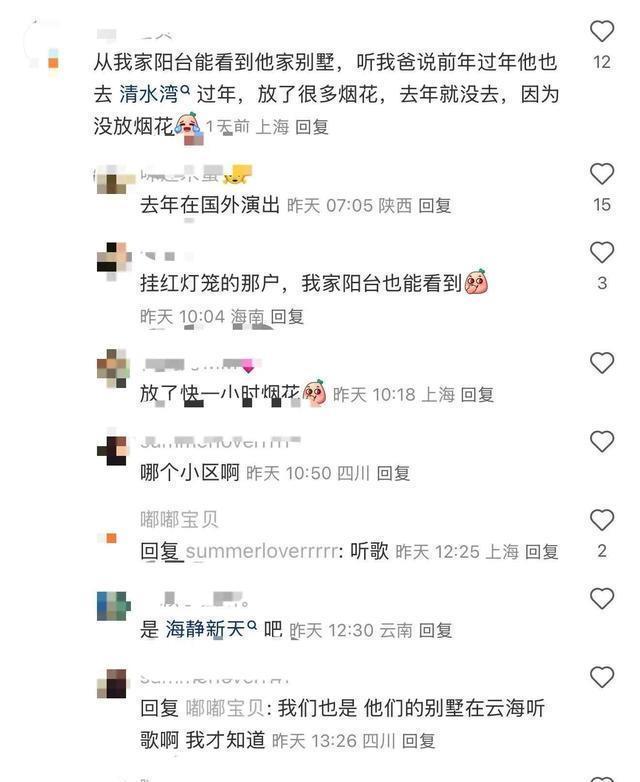Reply to the top comment from 上海
This screenshot has height=782, width=640.
tap(312, 128)
